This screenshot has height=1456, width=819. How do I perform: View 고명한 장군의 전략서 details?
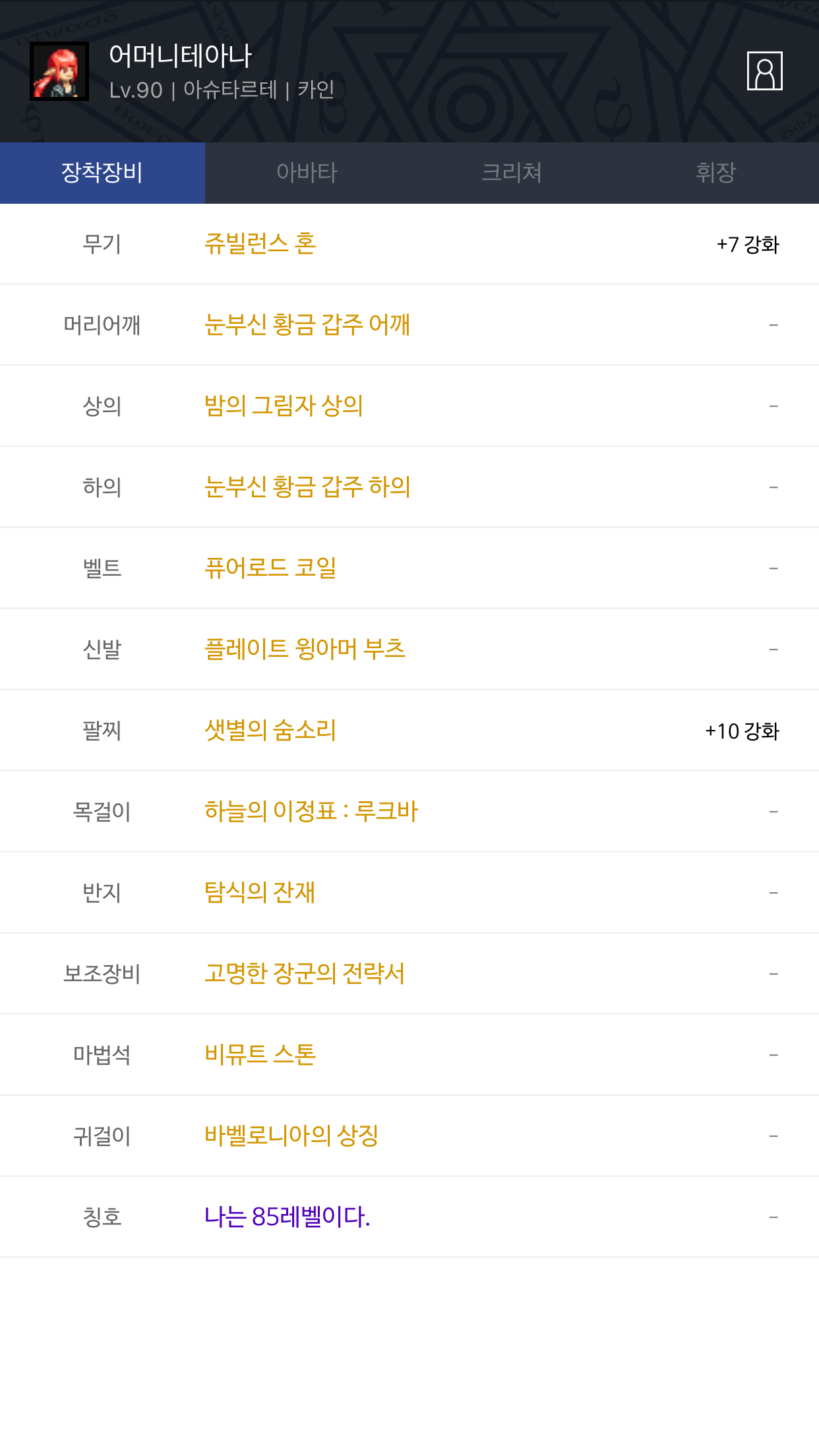[x=305, y=974]
